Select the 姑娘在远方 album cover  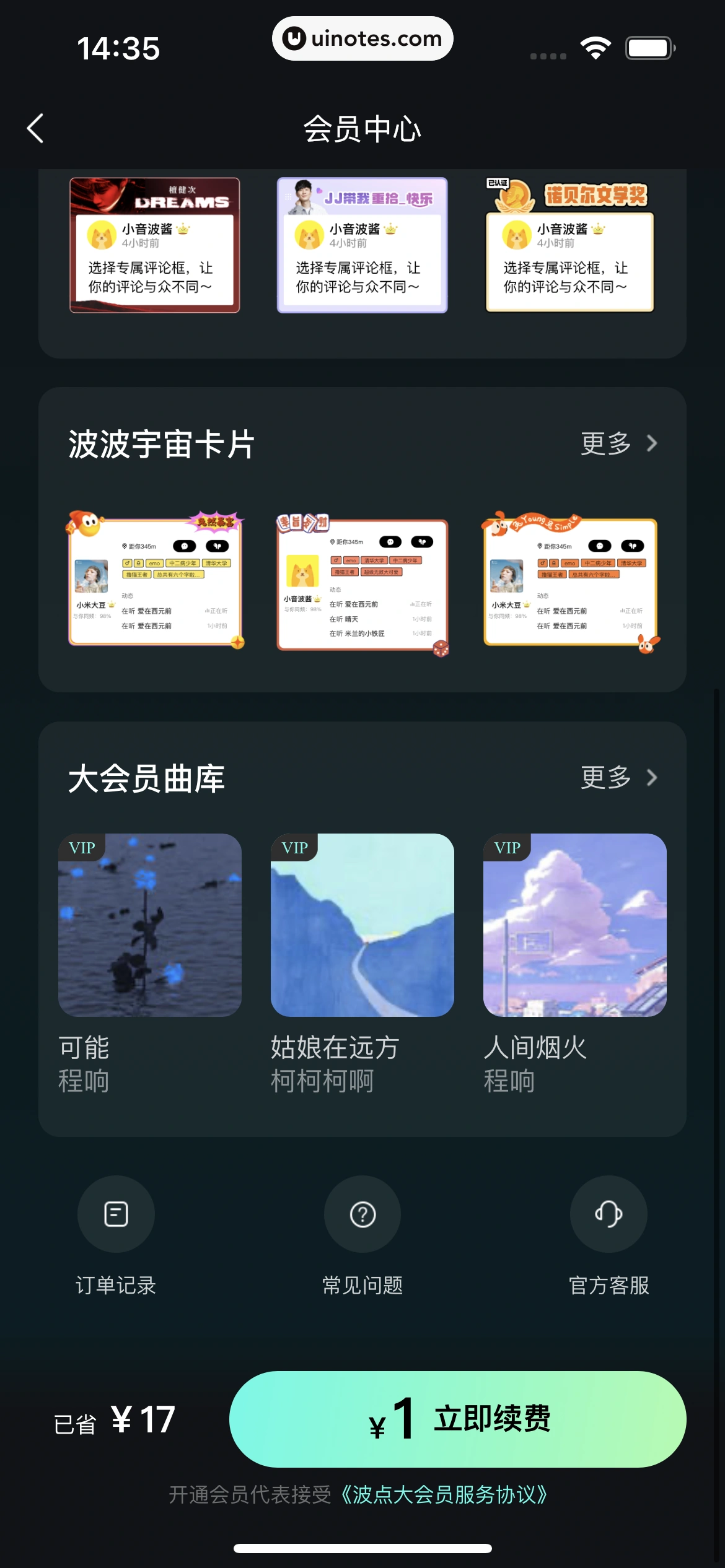362,926
